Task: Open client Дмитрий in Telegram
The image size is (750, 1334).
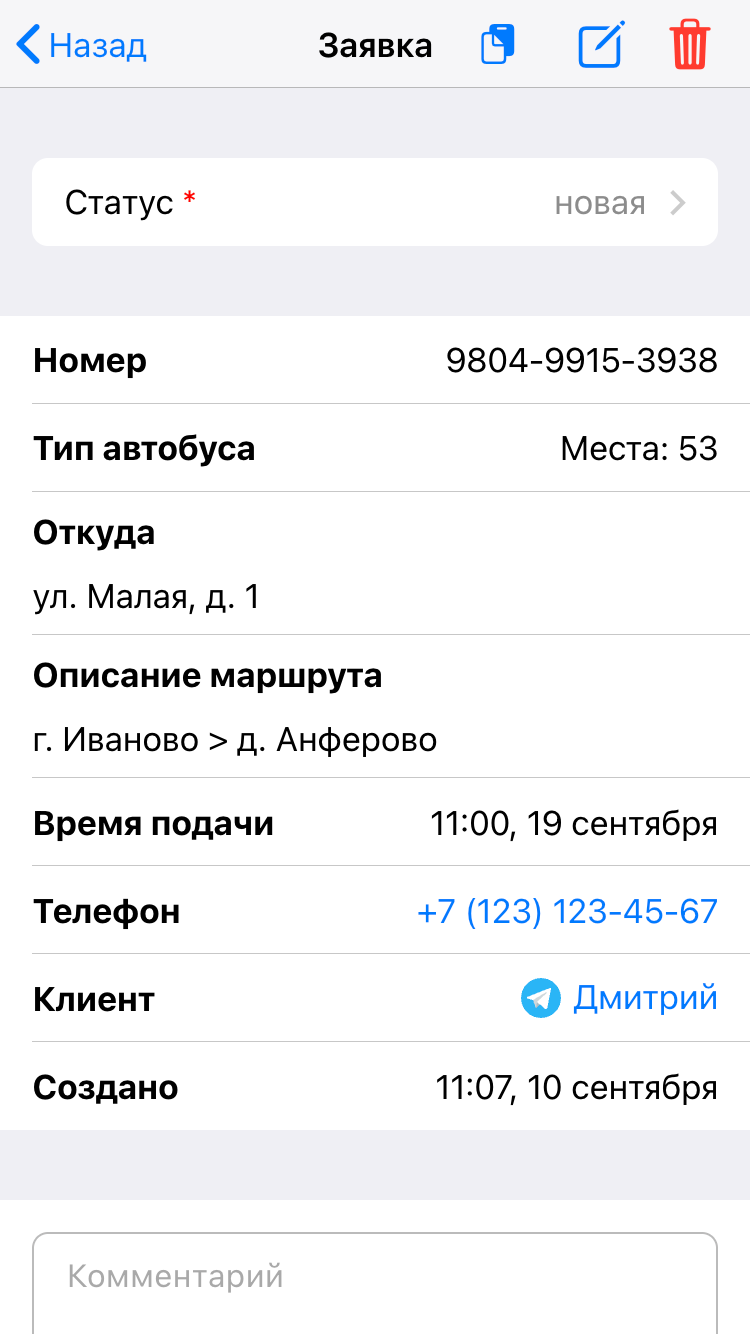Action: [x=620, y=998]
